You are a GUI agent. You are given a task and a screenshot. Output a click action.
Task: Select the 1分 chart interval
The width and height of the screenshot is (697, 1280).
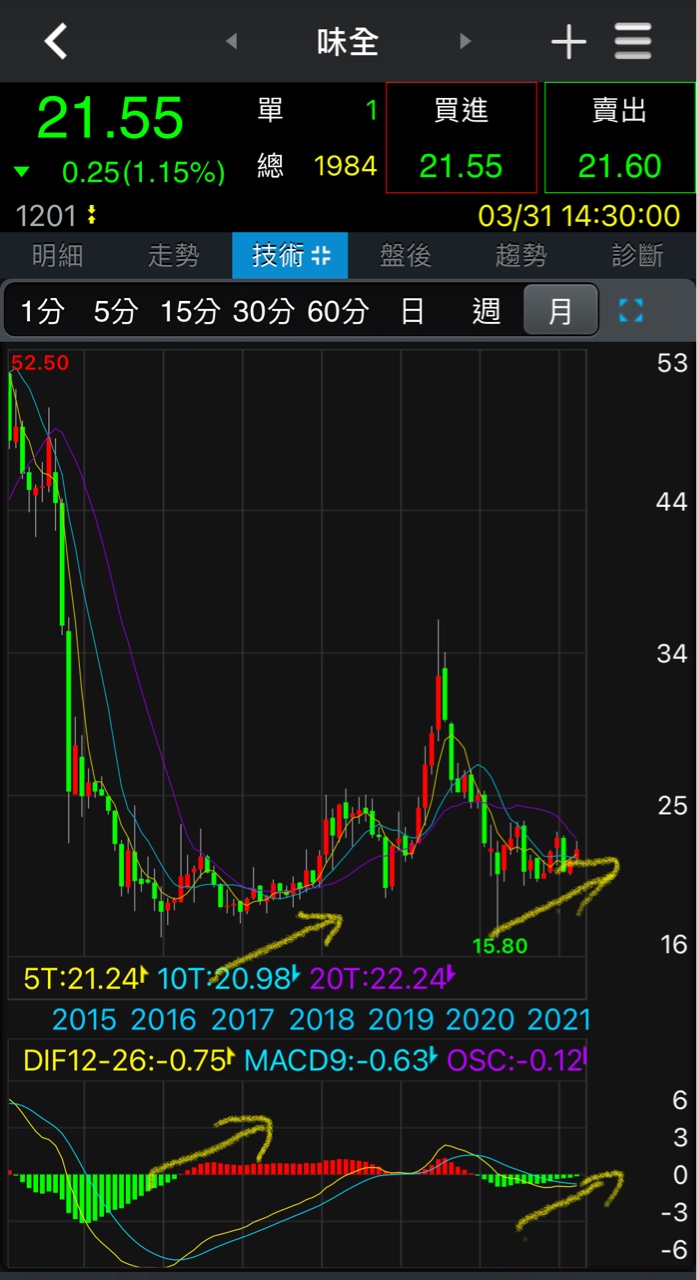pos(42,312)
